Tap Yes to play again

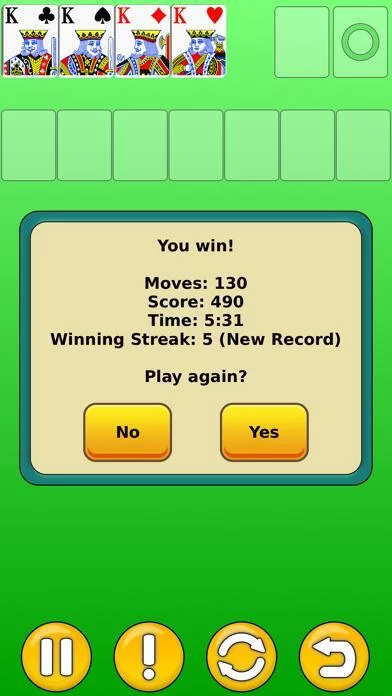coord(264,432)
